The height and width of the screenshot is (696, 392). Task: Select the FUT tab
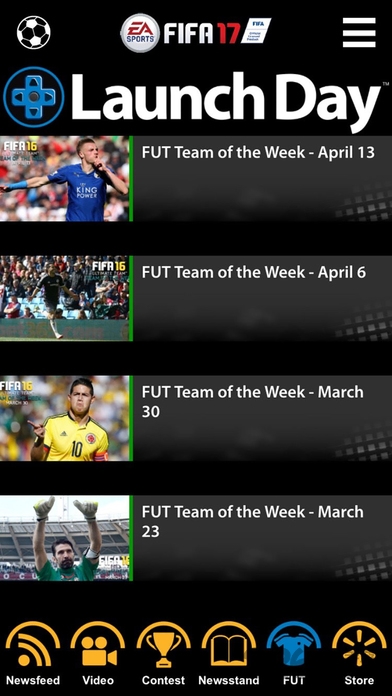pyautogui.click(x=294, y=653)
